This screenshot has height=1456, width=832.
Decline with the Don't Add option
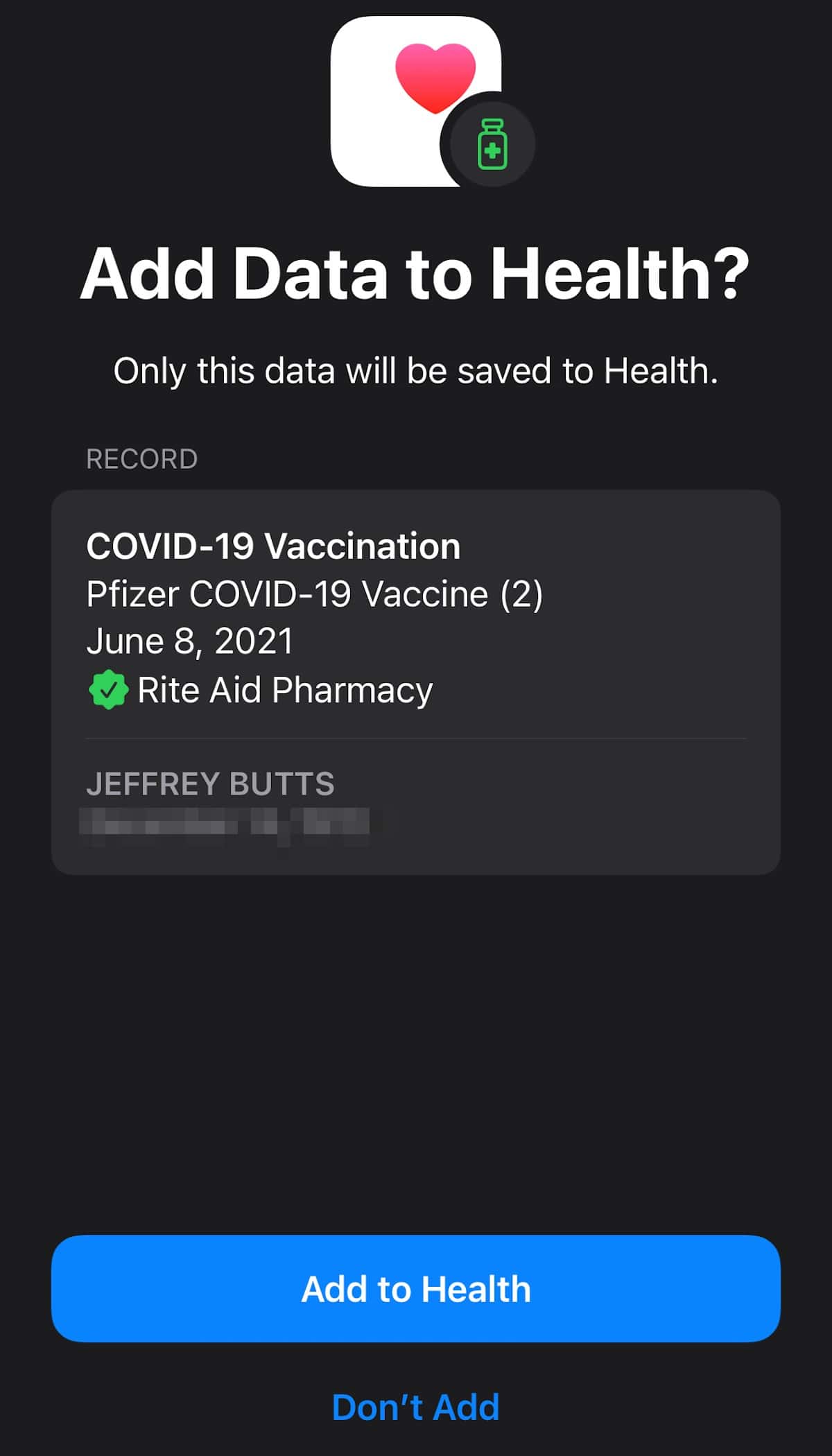tap(416, 1407)
